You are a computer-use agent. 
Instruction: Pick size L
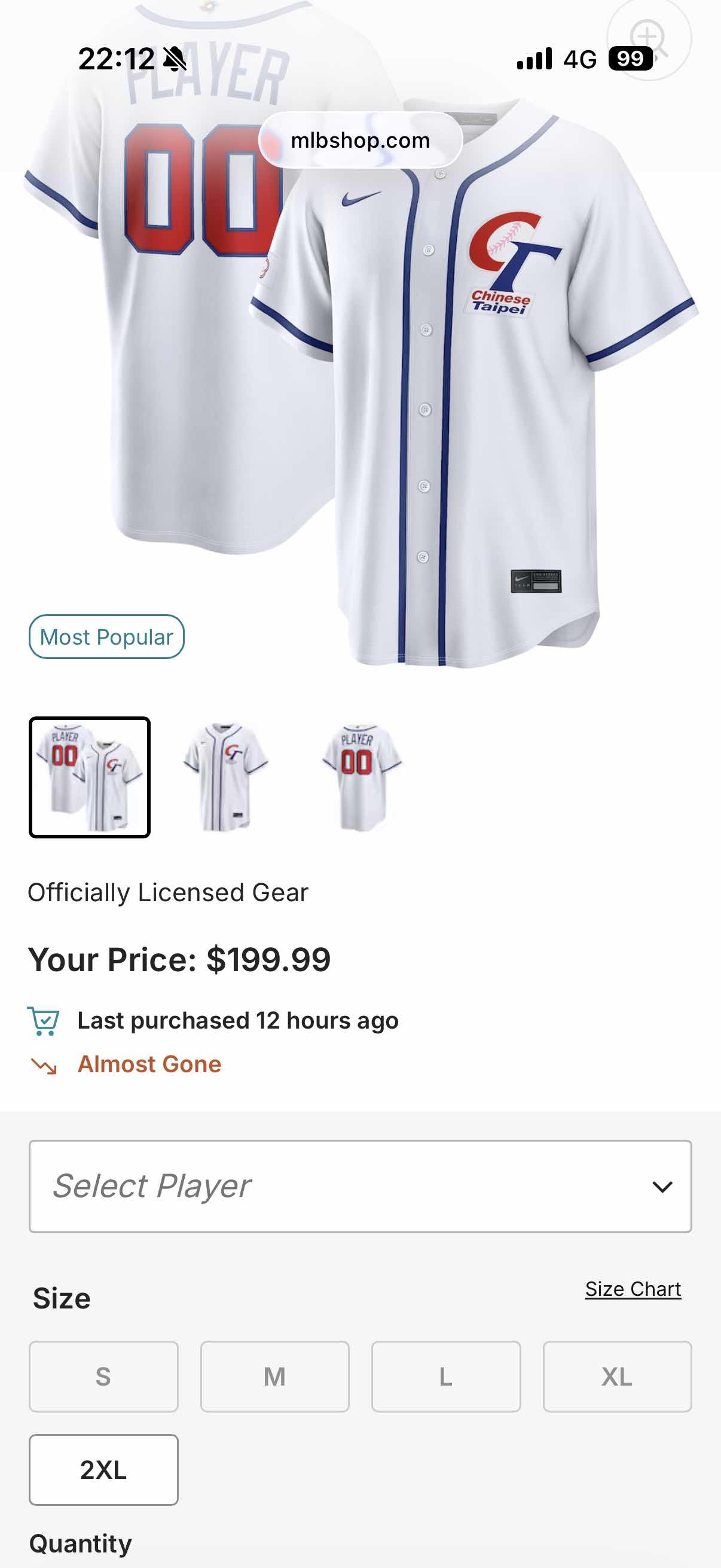pyautogui.click(x=446, y=1376)
